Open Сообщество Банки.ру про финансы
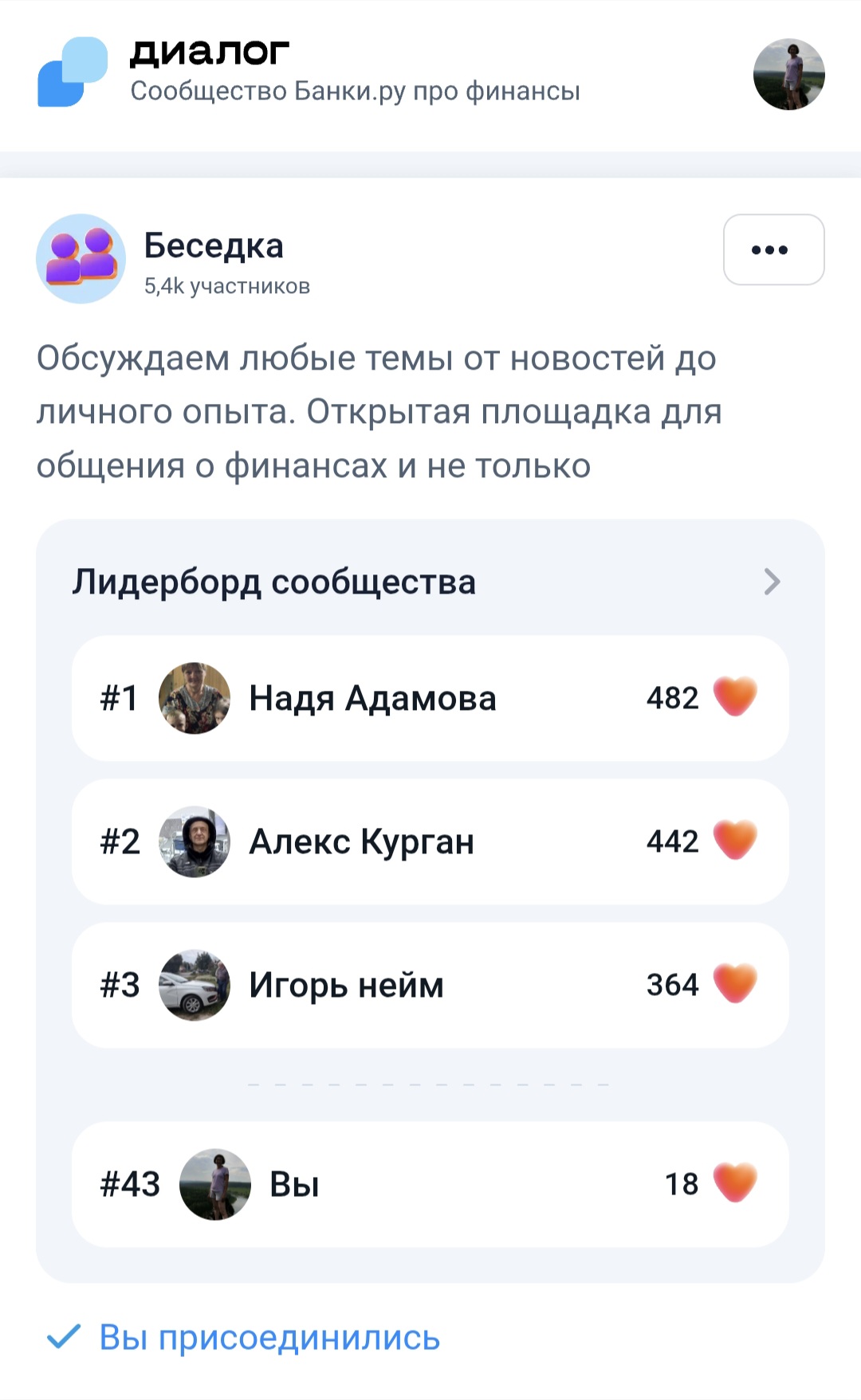 tap(355, 91)
